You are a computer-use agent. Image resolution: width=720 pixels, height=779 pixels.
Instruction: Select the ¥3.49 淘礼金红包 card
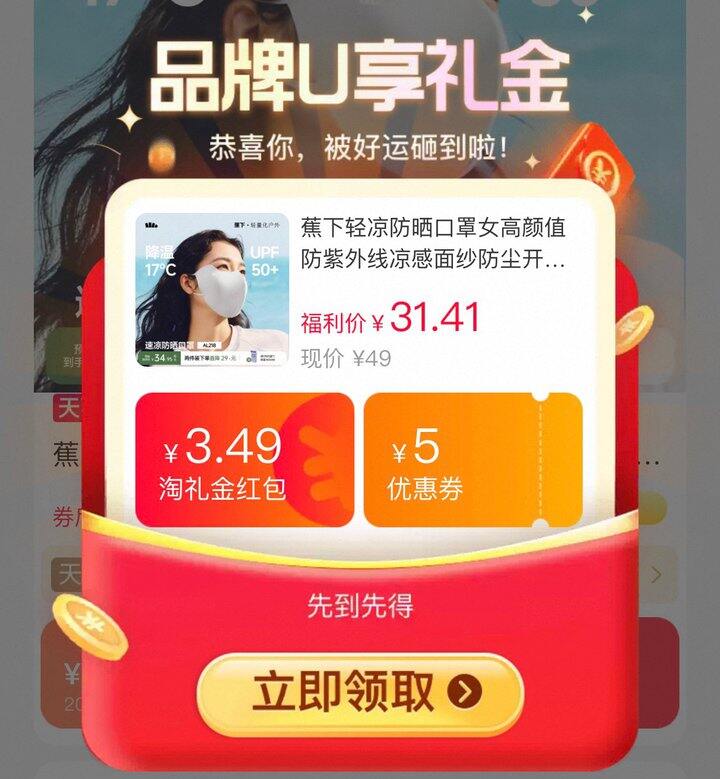(244, 460)
